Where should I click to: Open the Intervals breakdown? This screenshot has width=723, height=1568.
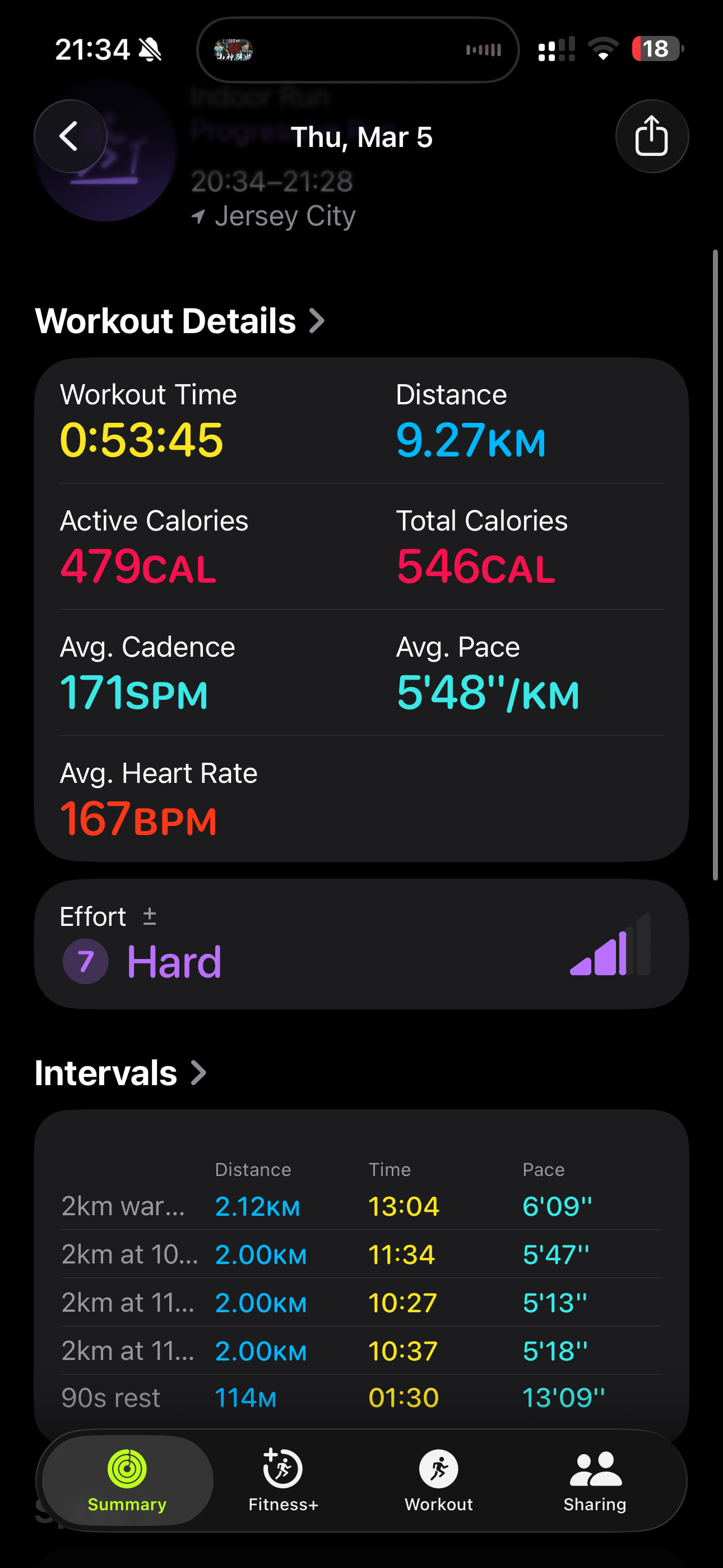point(120,1072)
